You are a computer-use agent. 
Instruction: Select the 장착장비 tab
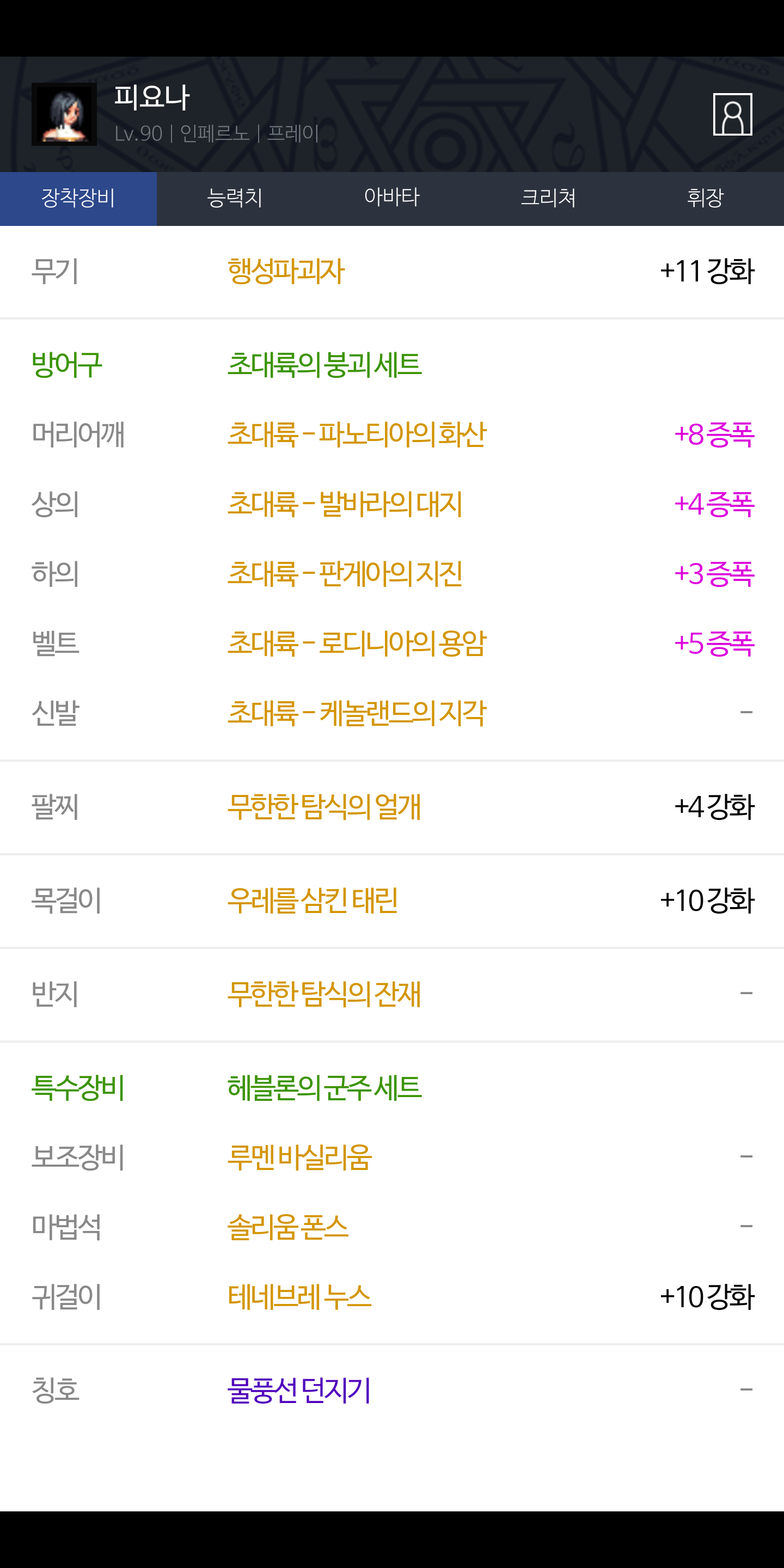[x=78, y=198]
